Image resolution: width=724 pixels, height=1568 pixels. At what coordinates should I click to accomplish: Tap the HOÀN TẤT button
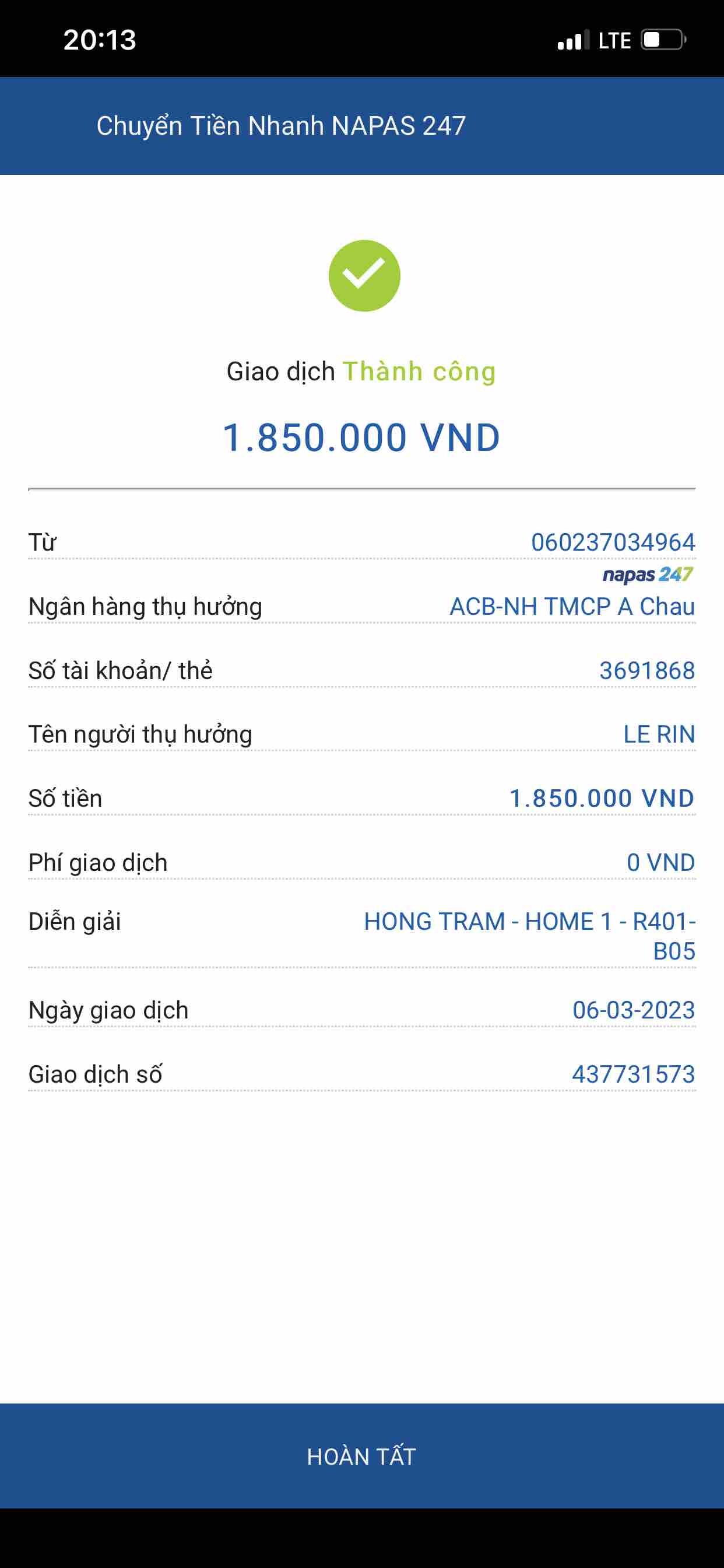point(361,1456)
